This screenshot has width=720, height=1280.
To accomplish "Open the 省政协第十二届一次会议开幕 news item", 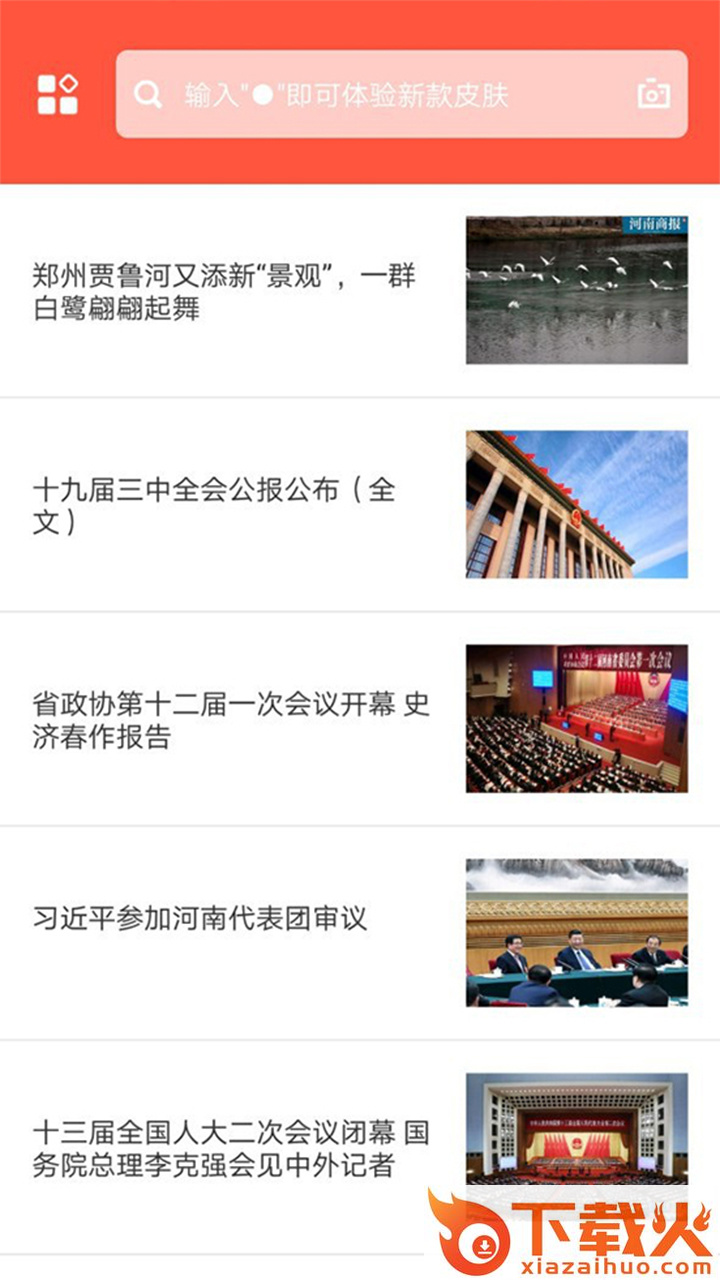I will point(231,720).
